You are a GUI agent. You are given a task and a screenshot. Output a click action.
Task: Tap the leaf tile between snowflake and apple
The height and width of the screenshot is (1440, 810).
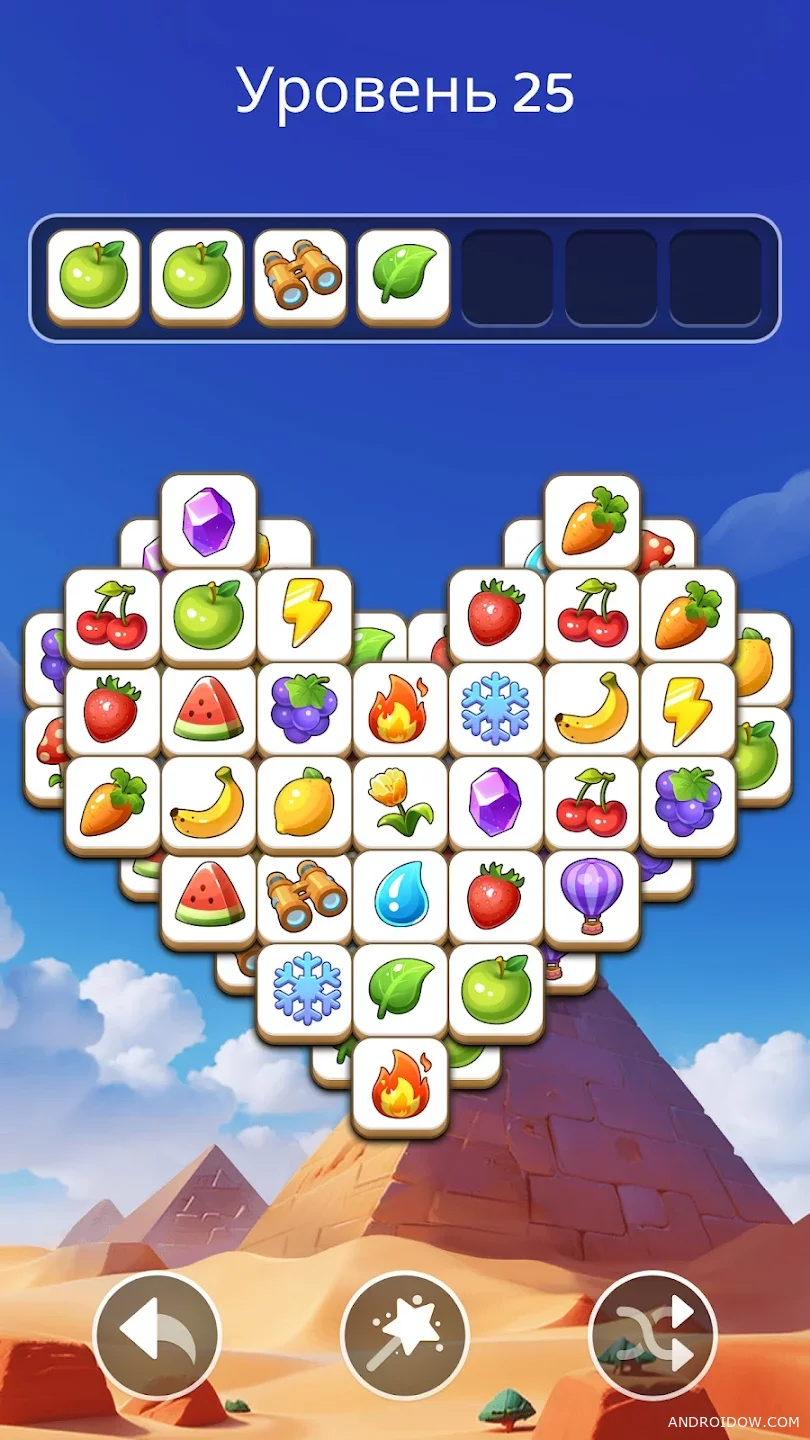(x=400, y=990)
